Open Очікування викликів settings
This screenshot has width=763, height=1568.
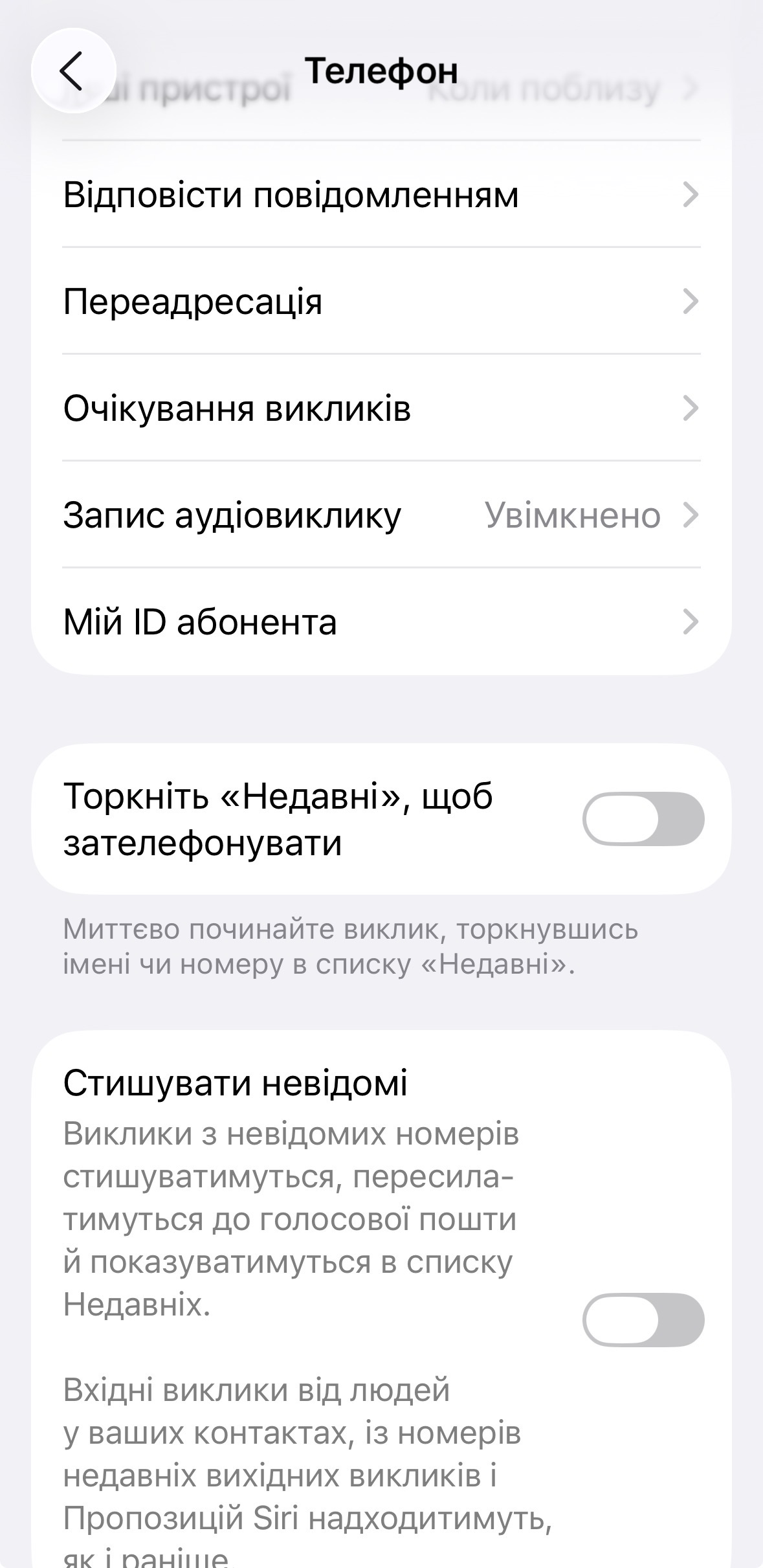(381, 409)
